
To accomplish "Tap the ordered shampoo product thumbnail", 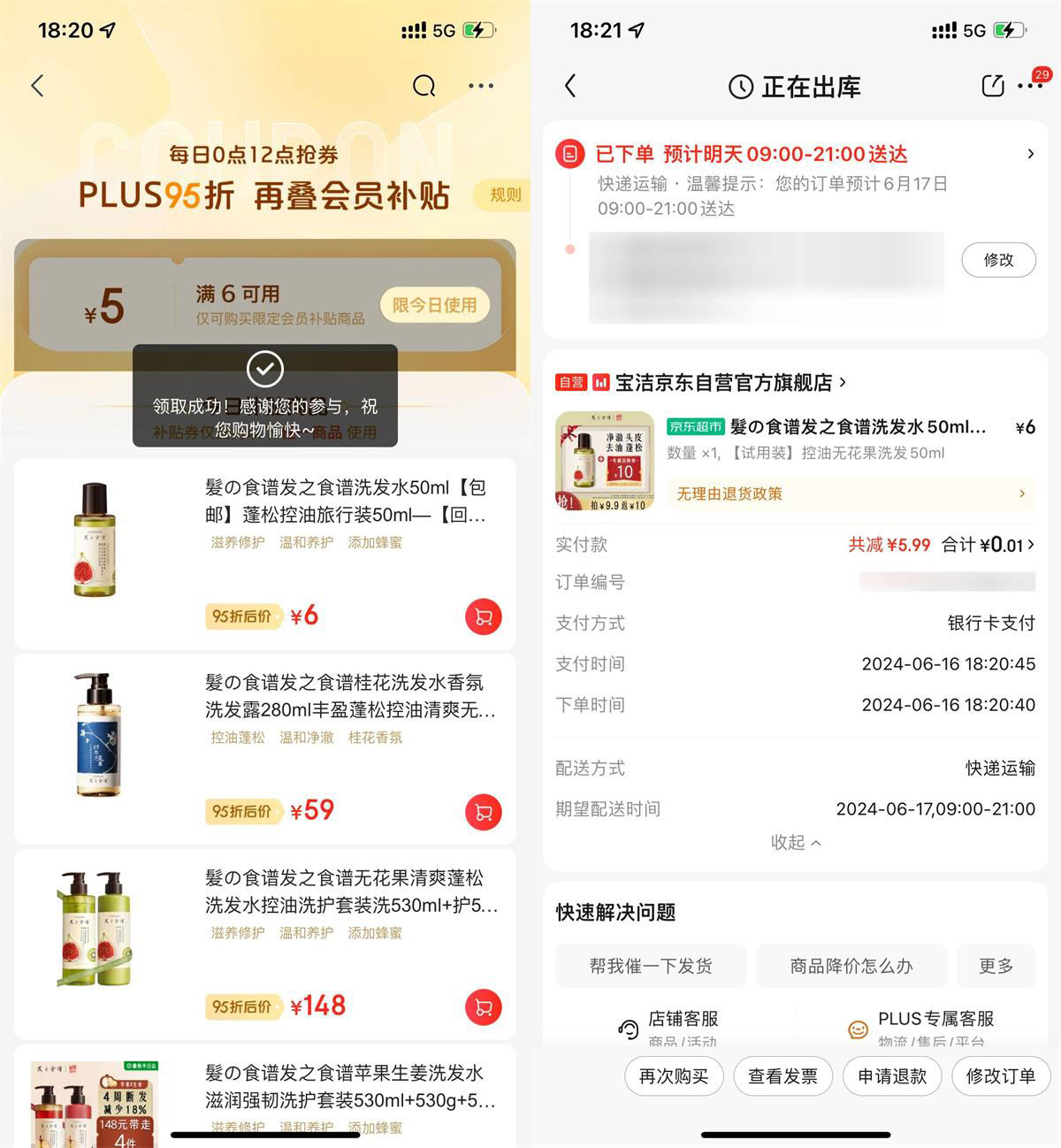I will [x=604, y=459].
